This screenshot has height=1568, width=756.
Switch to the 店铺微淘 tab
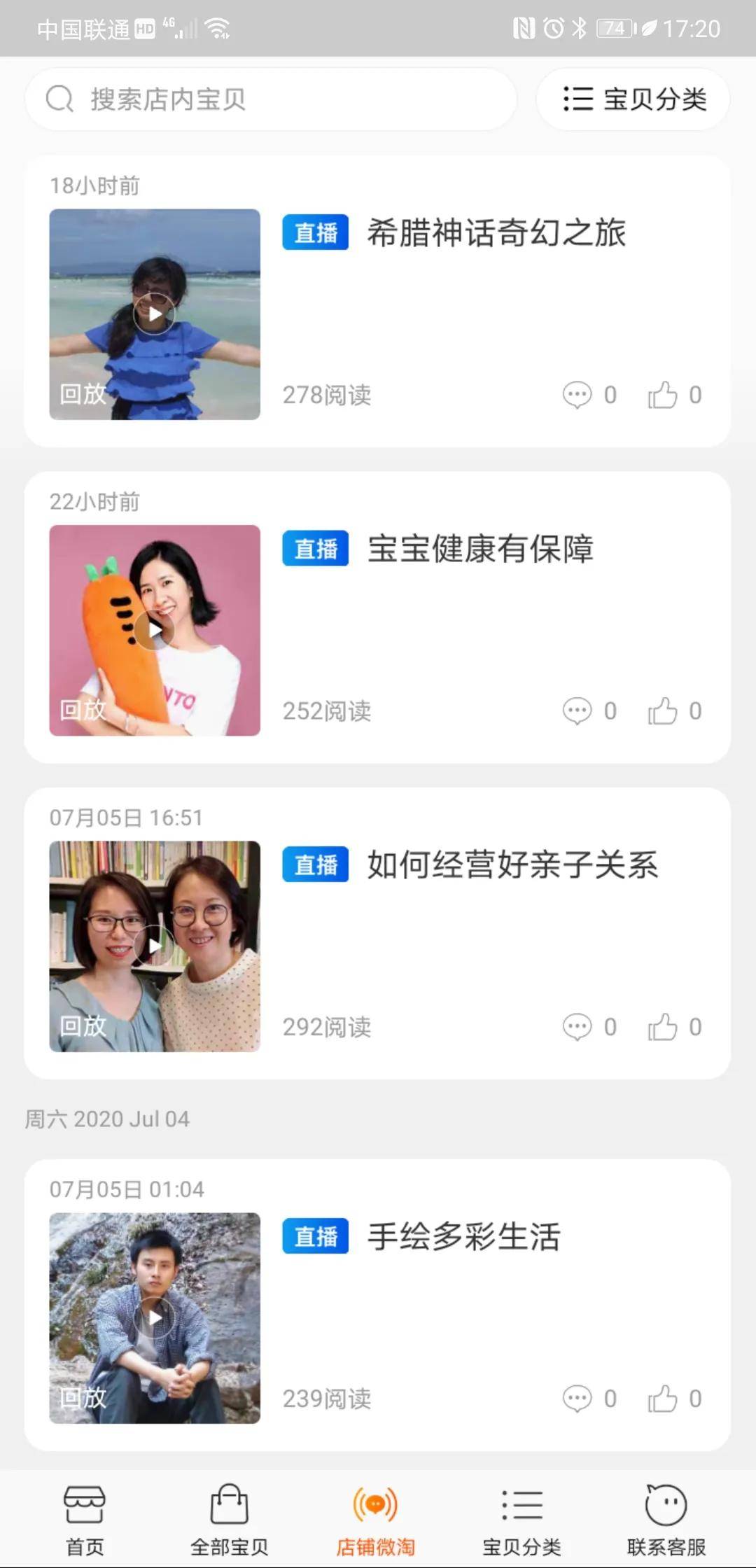375,1519
